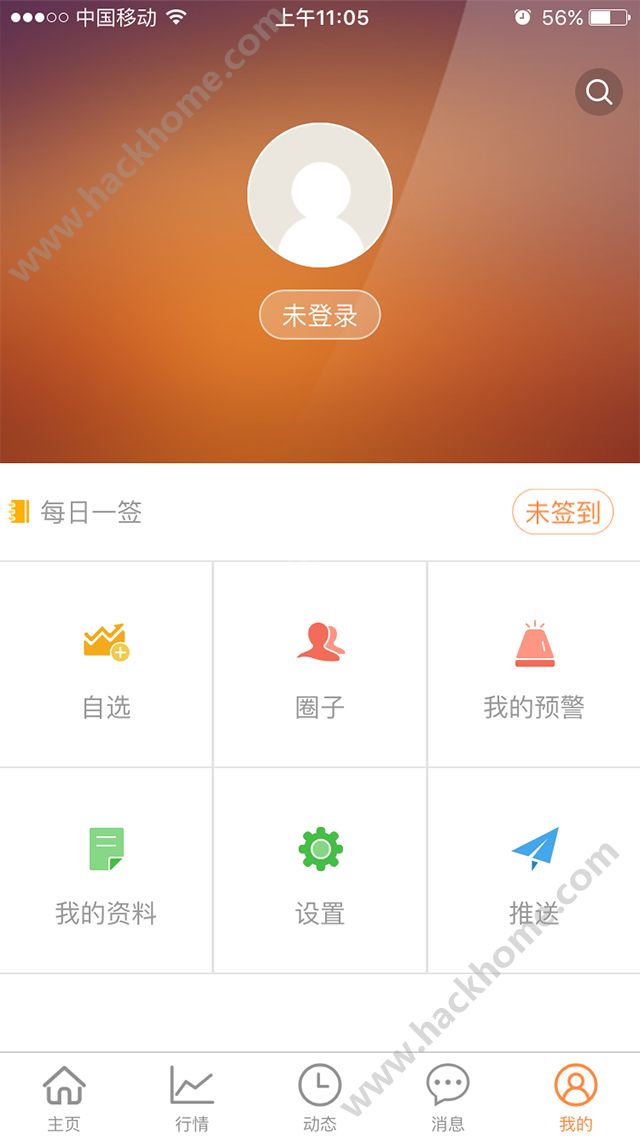This screenshot has width=640, height=1136.
Task: Open the search icon
Action: click(599, 93)
